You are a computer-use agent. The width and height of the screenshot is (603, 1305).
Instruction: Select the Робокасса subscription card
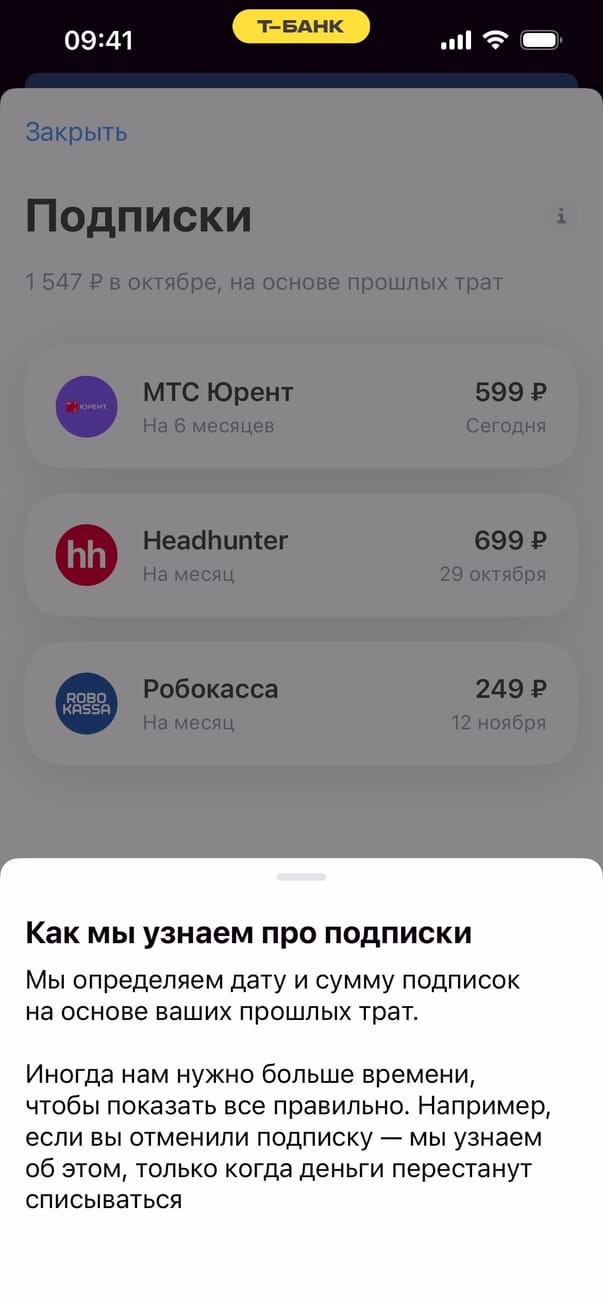point(301,703)
